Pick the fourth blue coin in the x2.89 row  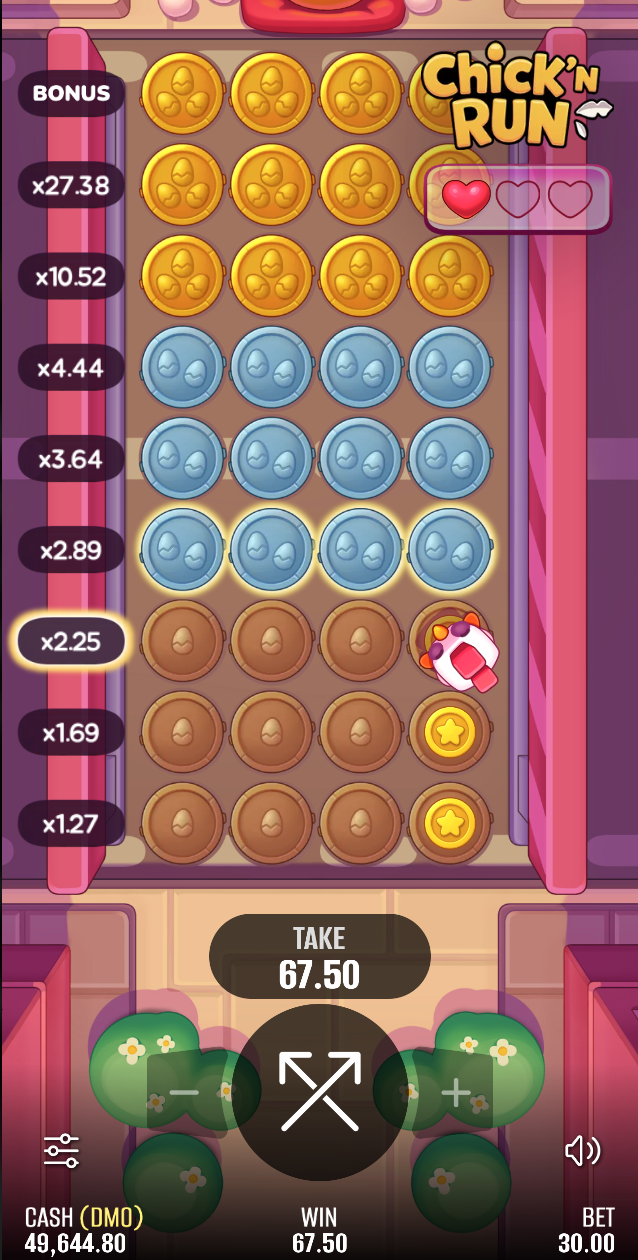(449, 549)
